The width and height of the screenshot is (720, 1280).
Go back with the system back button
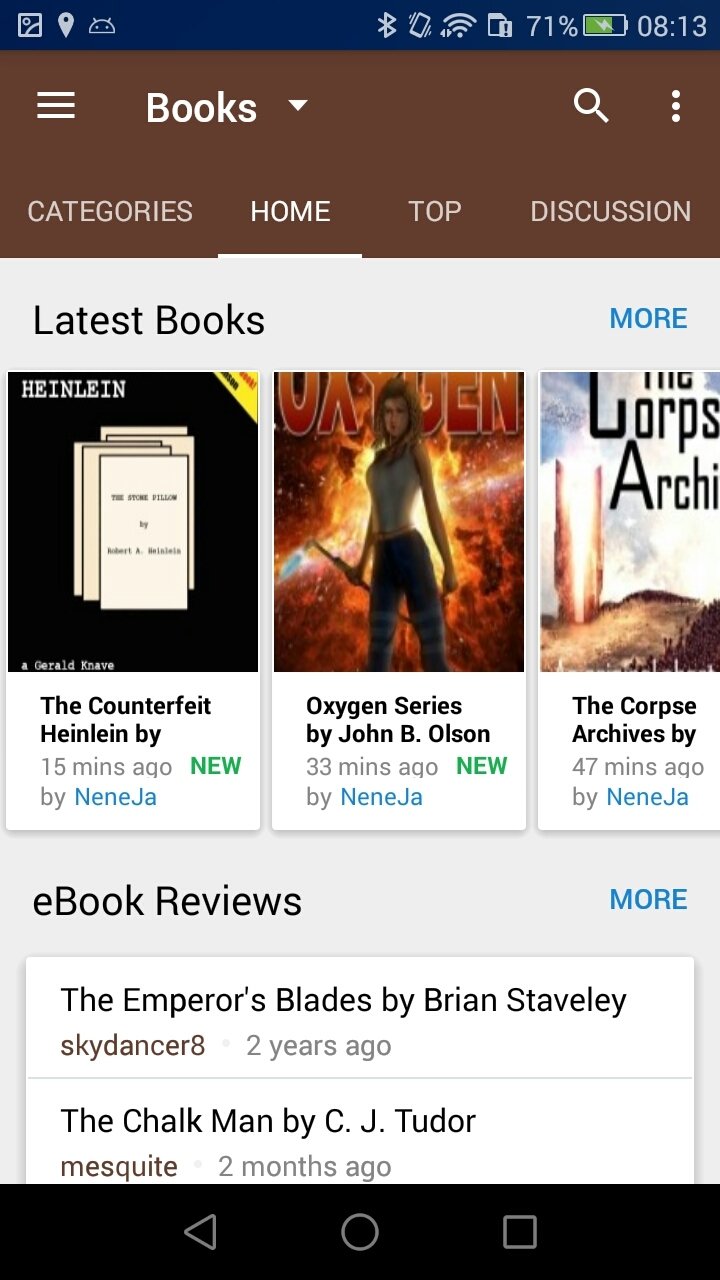click(200, 1232)
